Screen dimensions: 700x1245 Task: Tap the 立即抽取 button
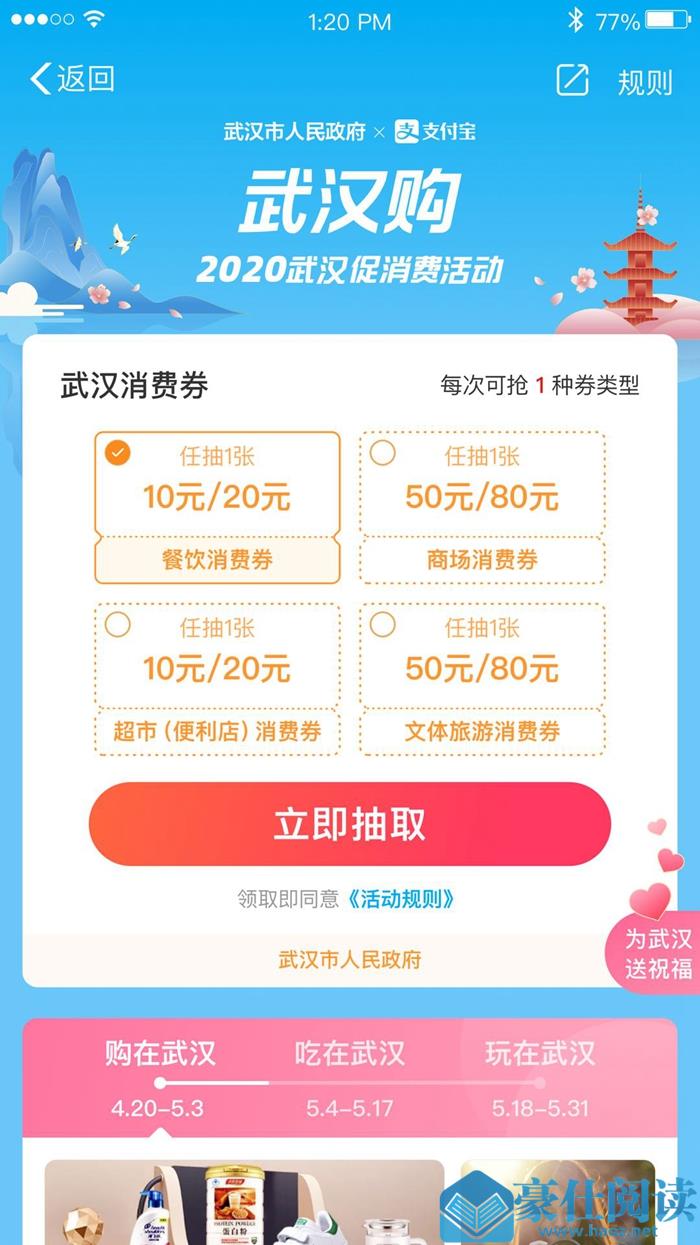(x=349, y=824)
